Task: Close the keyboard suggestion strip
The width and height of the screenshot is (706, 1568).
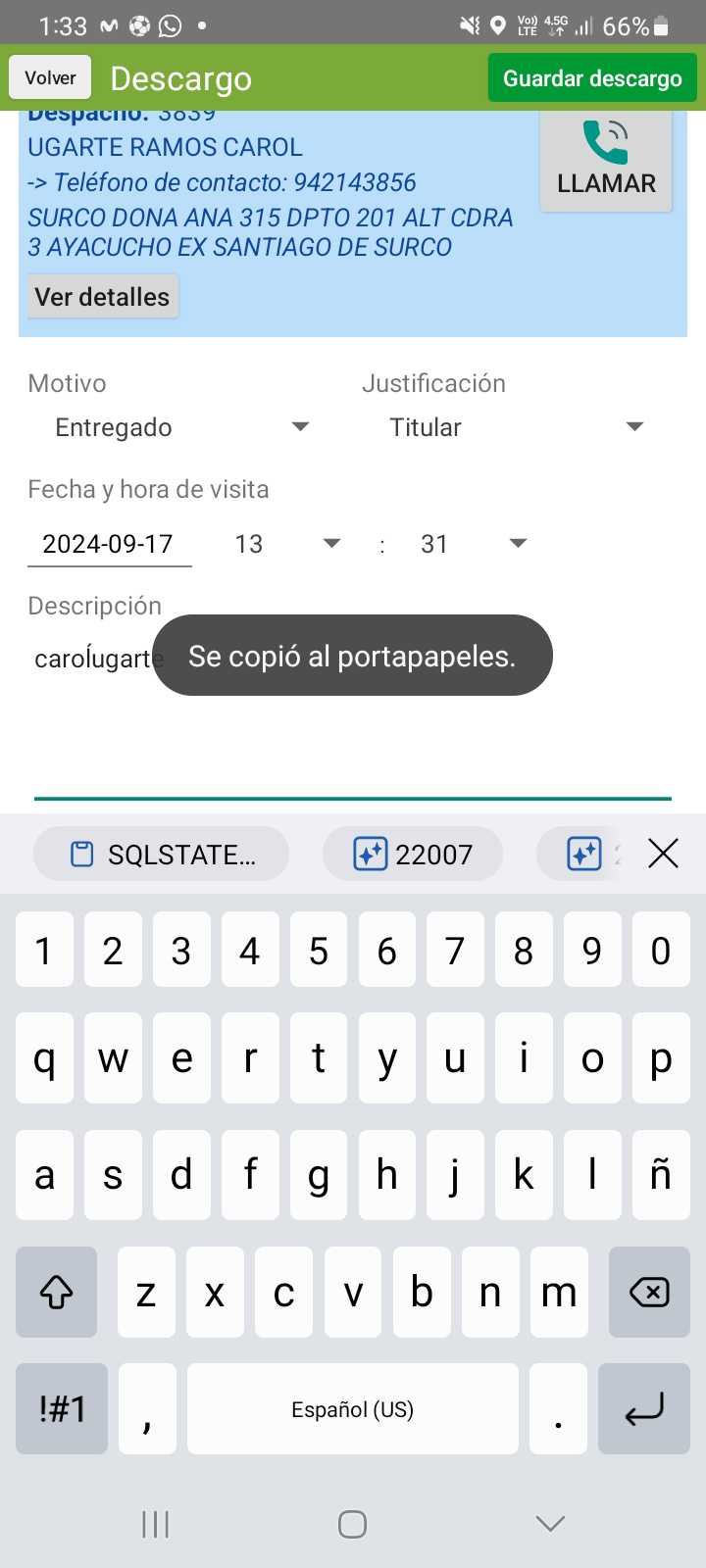Action: coord(663,855)
